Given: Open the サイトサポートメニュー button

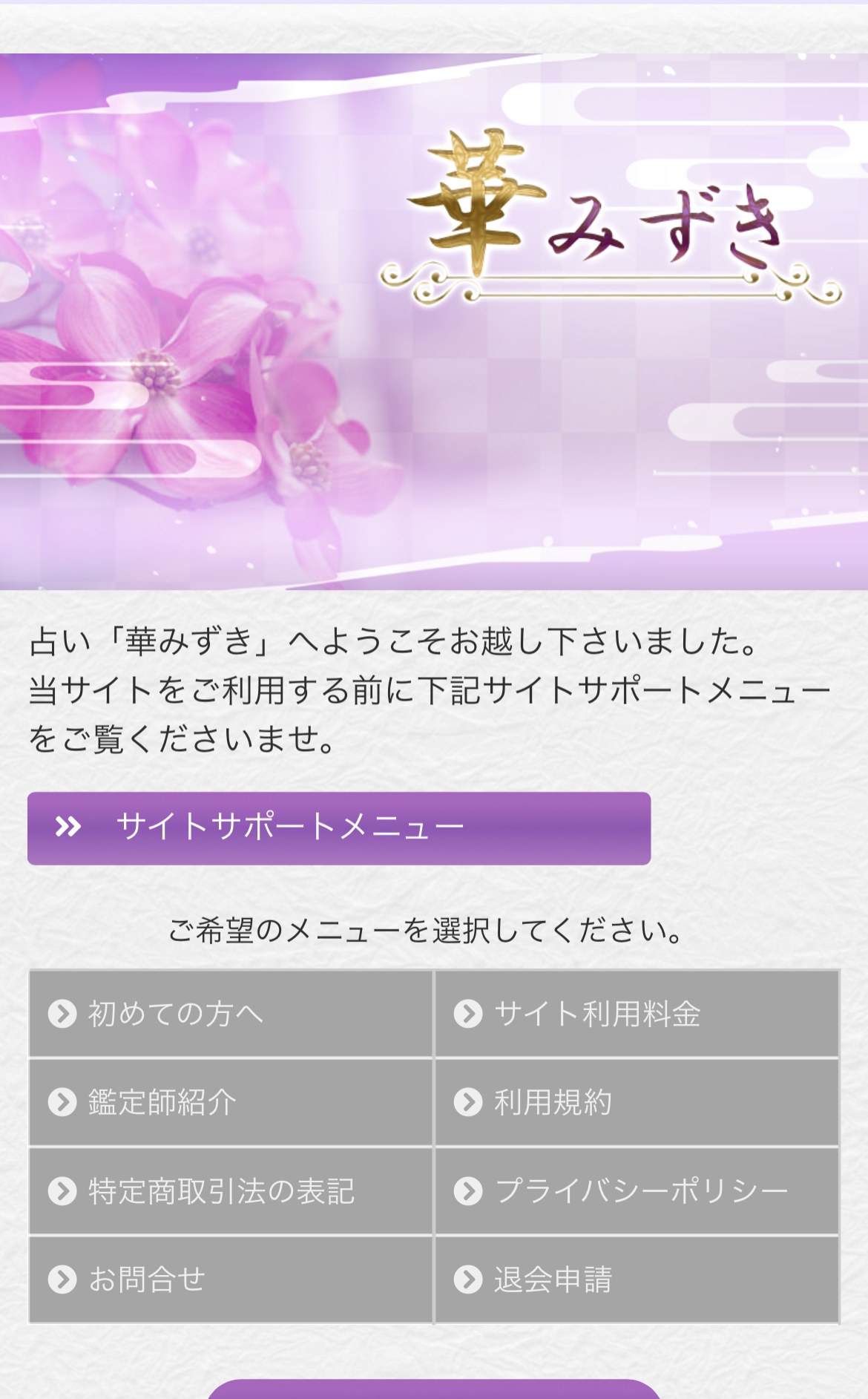Looking at the screenshot, I should [339, 828].
